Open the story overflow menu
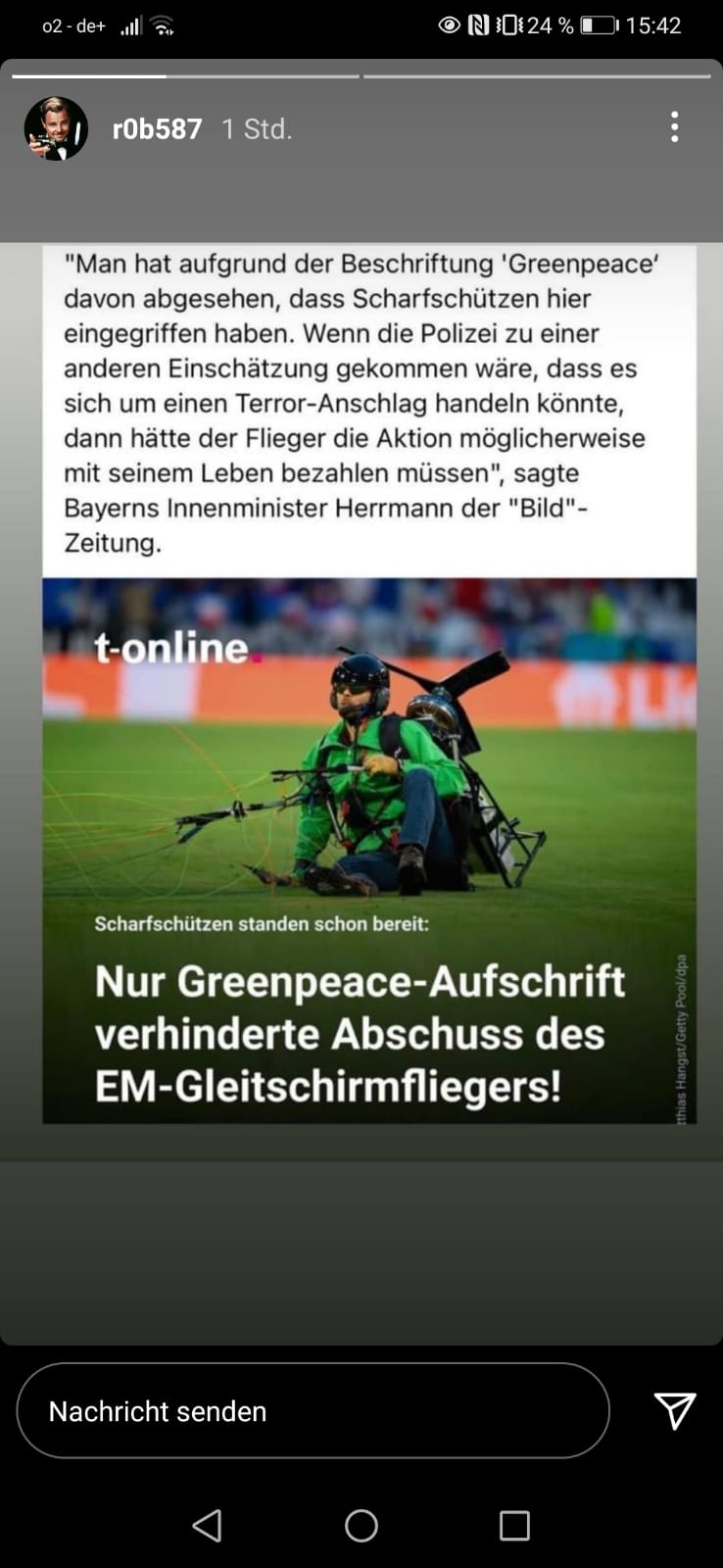Viewport: 723px width, 1568px height. click(x=674, y=127)
